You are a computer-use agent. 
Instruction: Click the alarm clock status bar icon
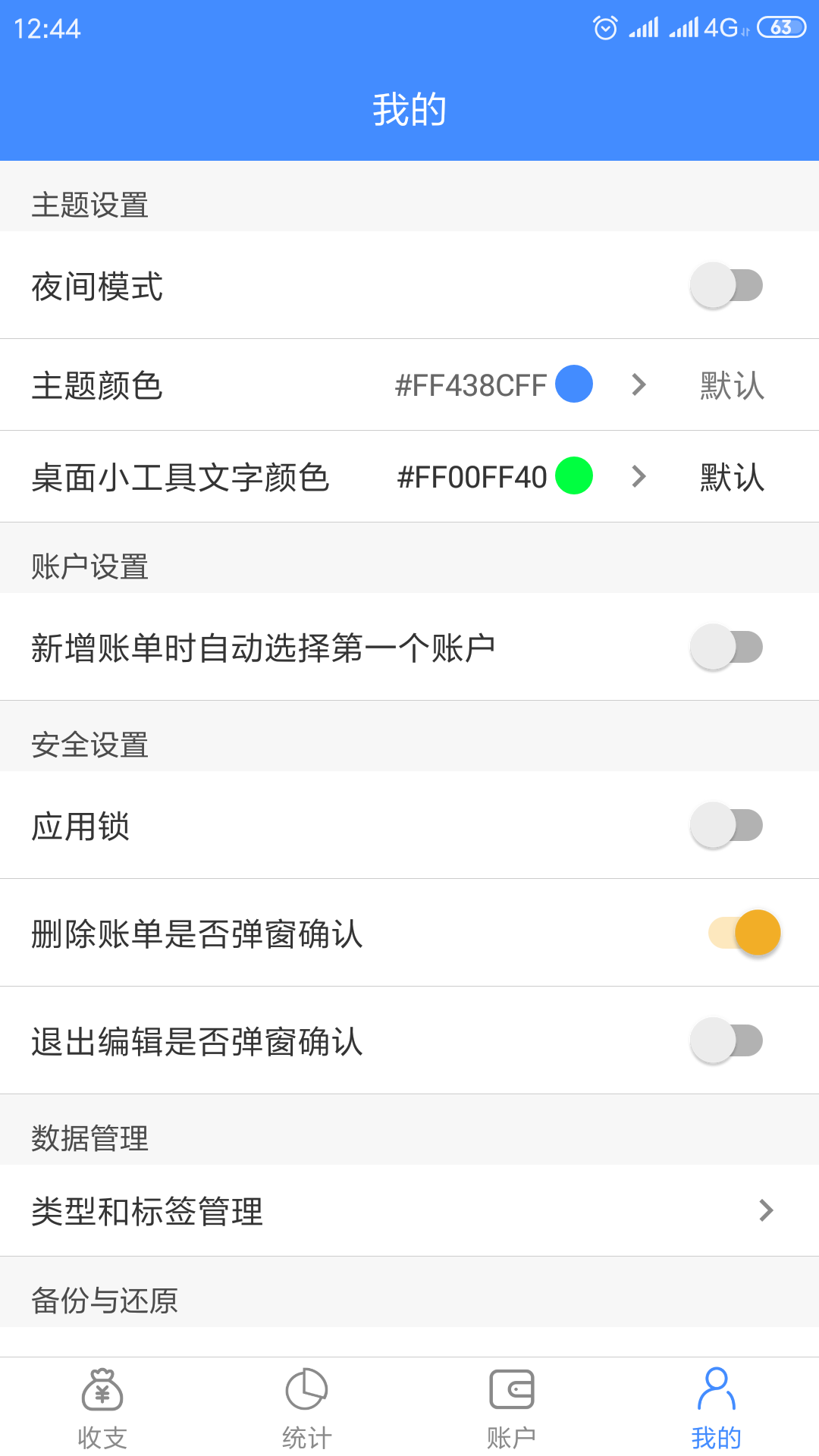(x=604, y=27)
